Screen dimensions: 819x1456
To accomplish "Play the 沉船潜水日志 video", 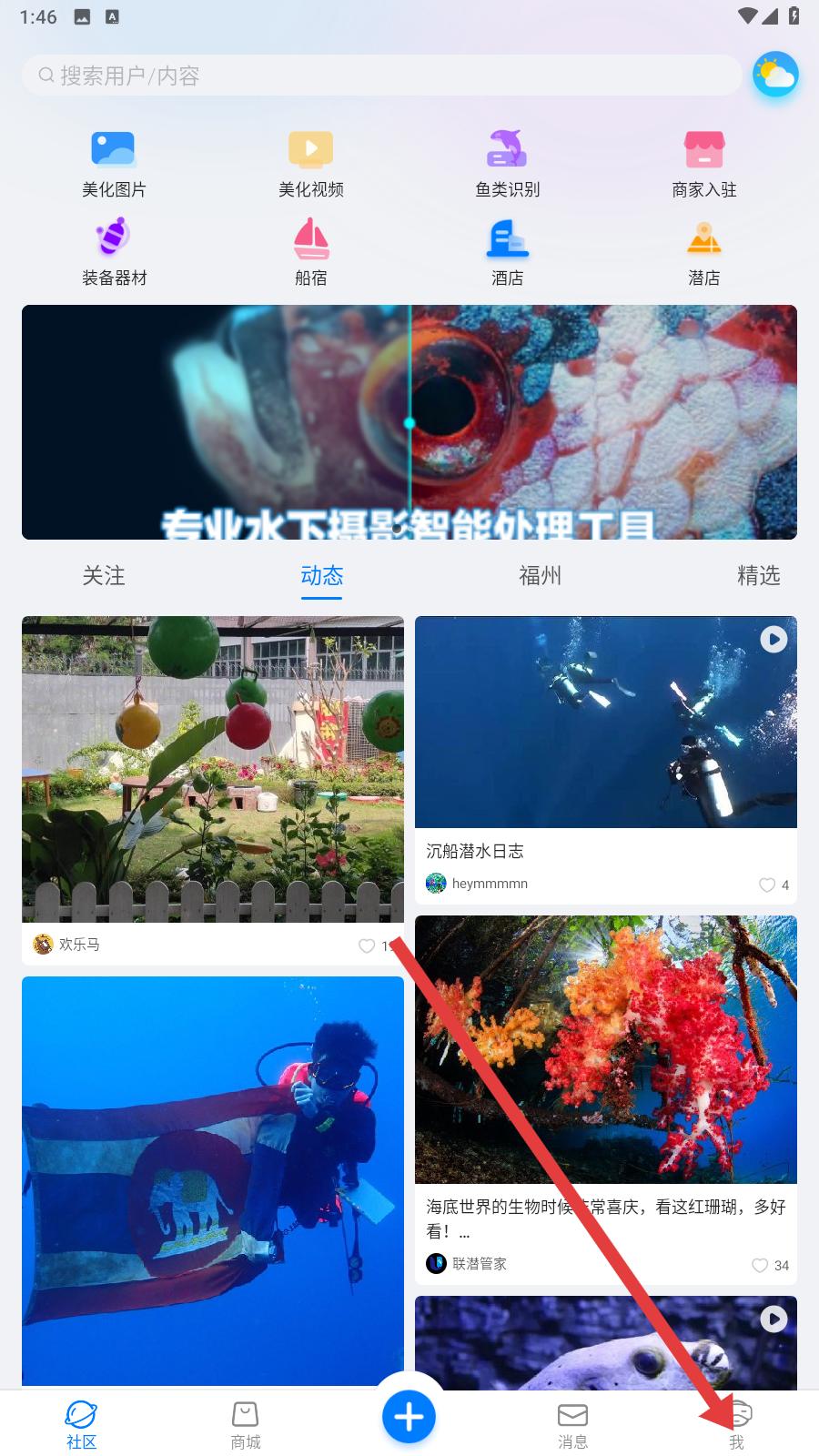I will coord(773,640).
